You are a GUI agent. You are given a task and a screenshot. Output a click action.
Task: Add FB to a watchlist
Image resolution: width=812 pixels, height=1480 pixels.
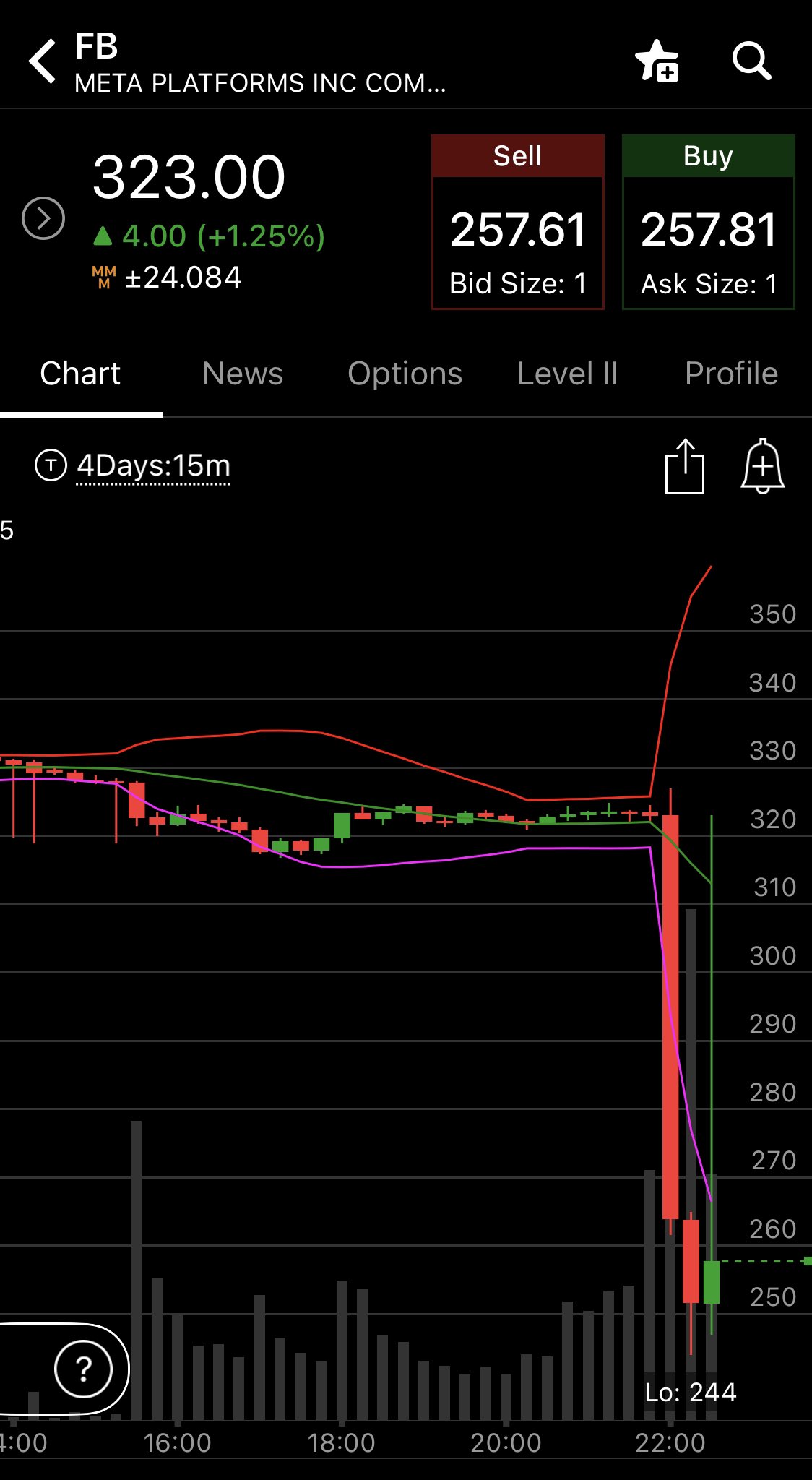[657, 61]
